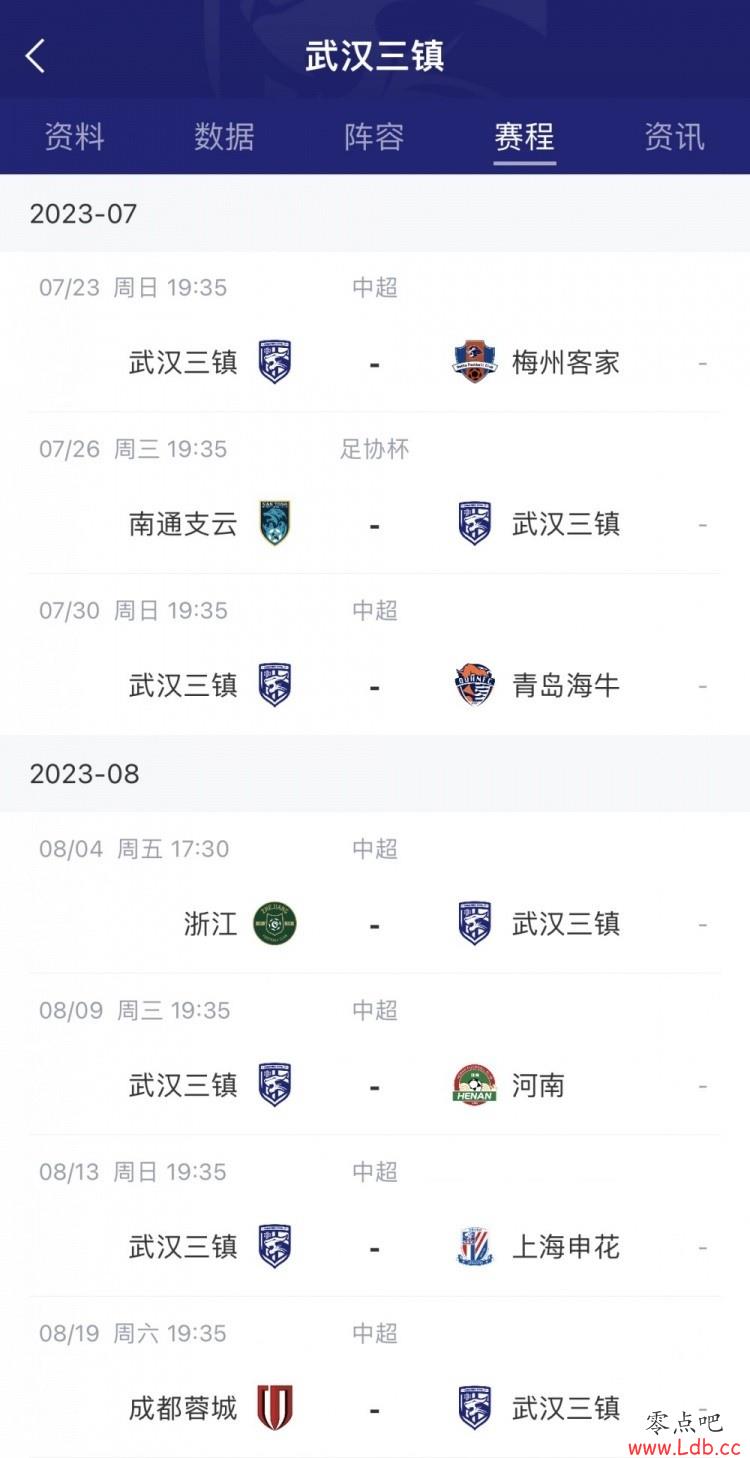View the match against 河南
Viewport: 750px width, 1458px height.
click(374, 1054)
